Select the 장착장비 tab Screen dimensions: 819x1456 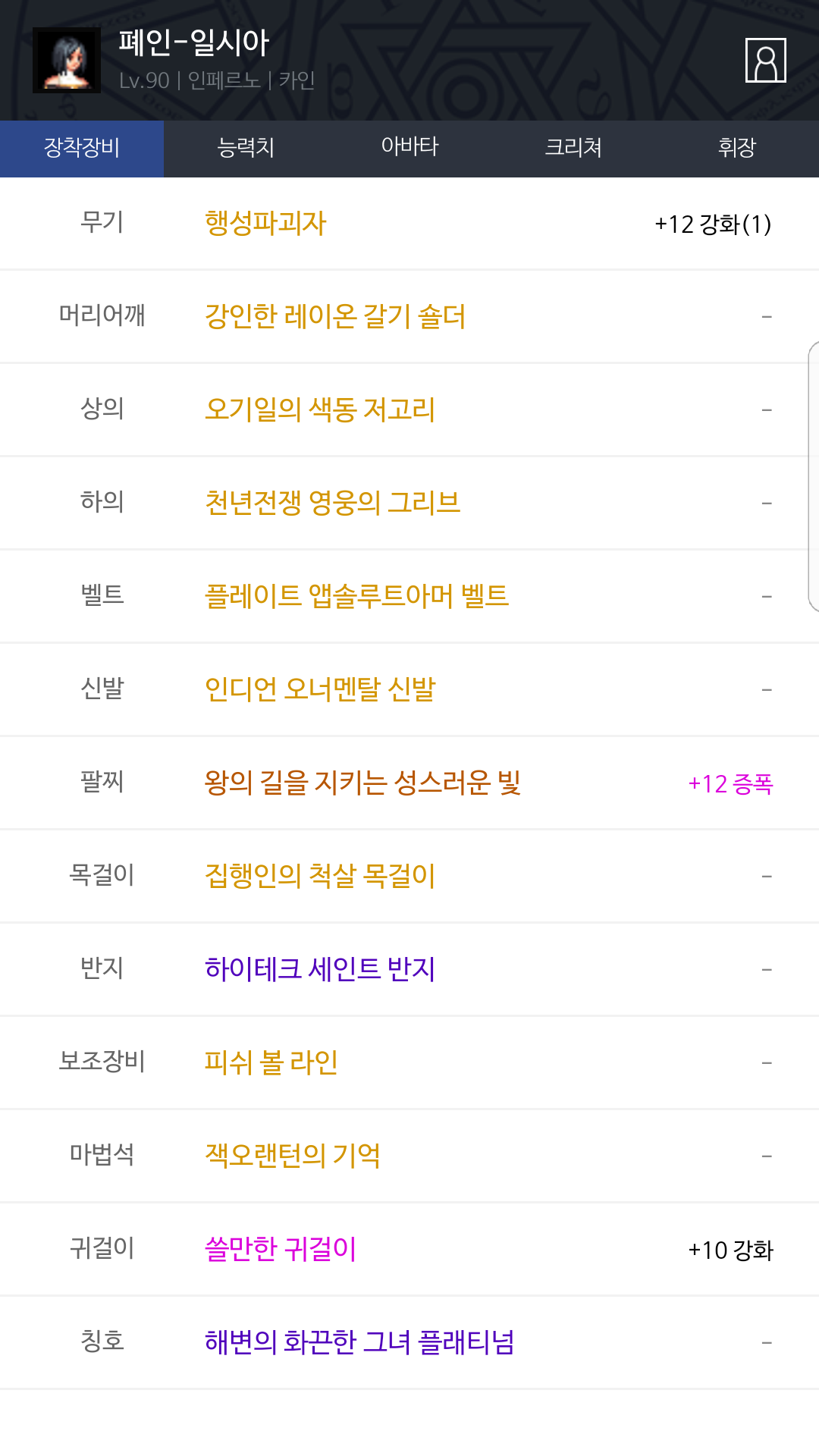(82, 148)
